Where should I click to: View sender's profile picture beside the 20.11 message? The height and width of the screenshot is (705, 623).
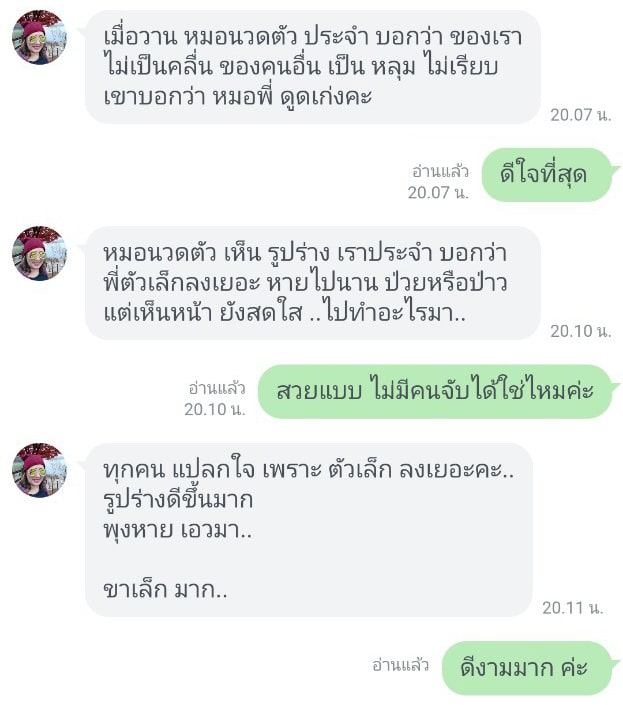[x=39, y=469]
